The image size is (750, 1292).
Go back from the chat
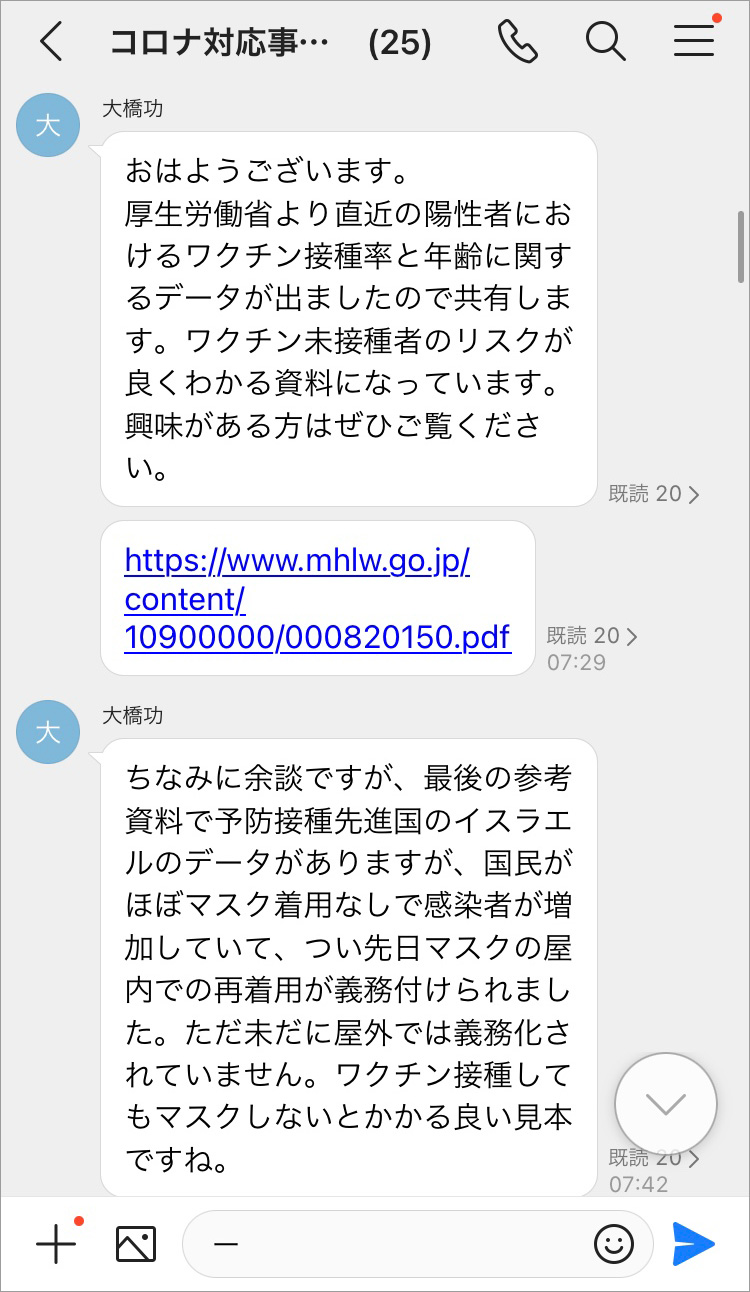[x=51, y=42]
